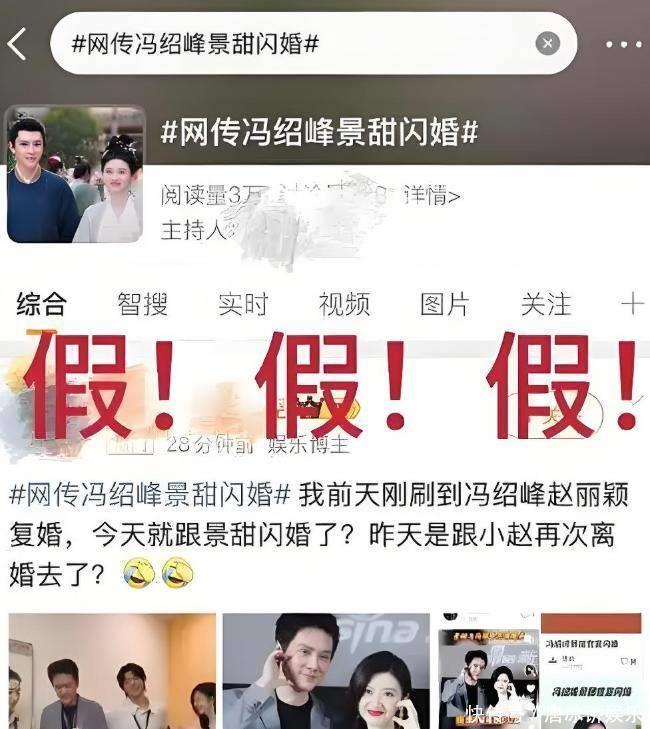650x729 pixels.
Task: Open the first photo in the post
Action: (x=112, y=670)
